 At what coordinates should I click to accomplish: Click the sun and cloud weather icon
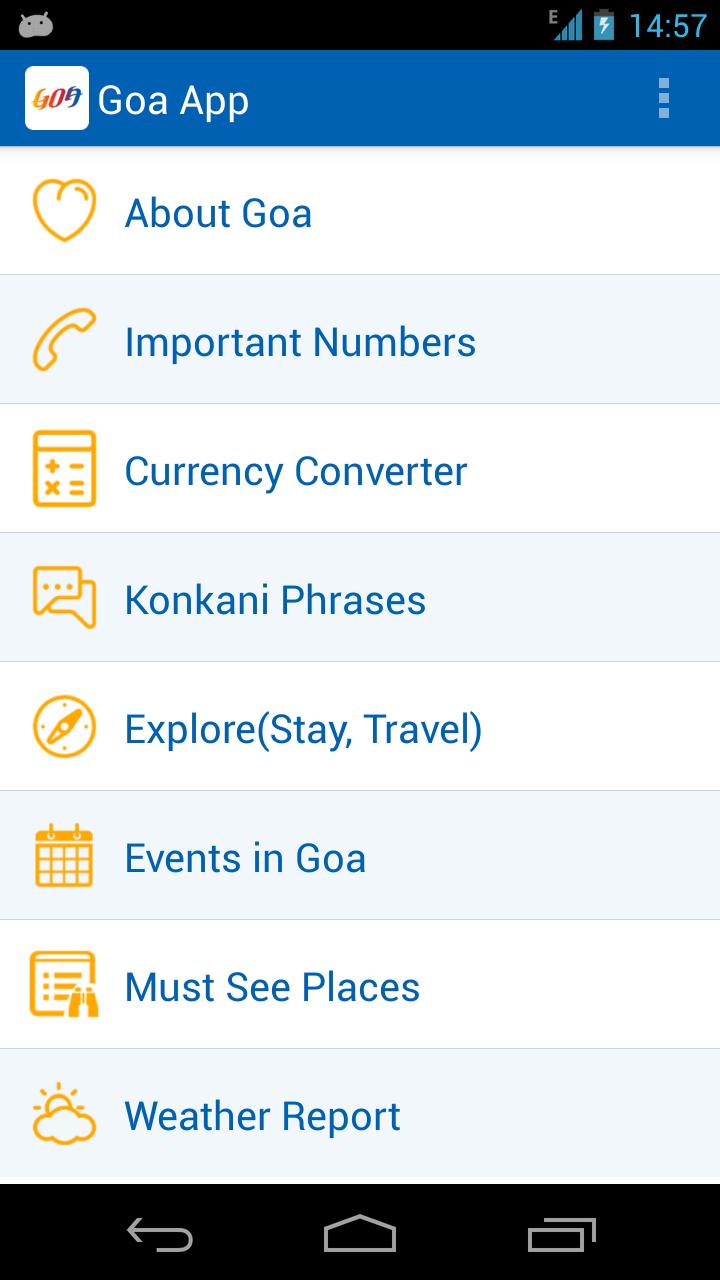click(x=64, y=1113)
